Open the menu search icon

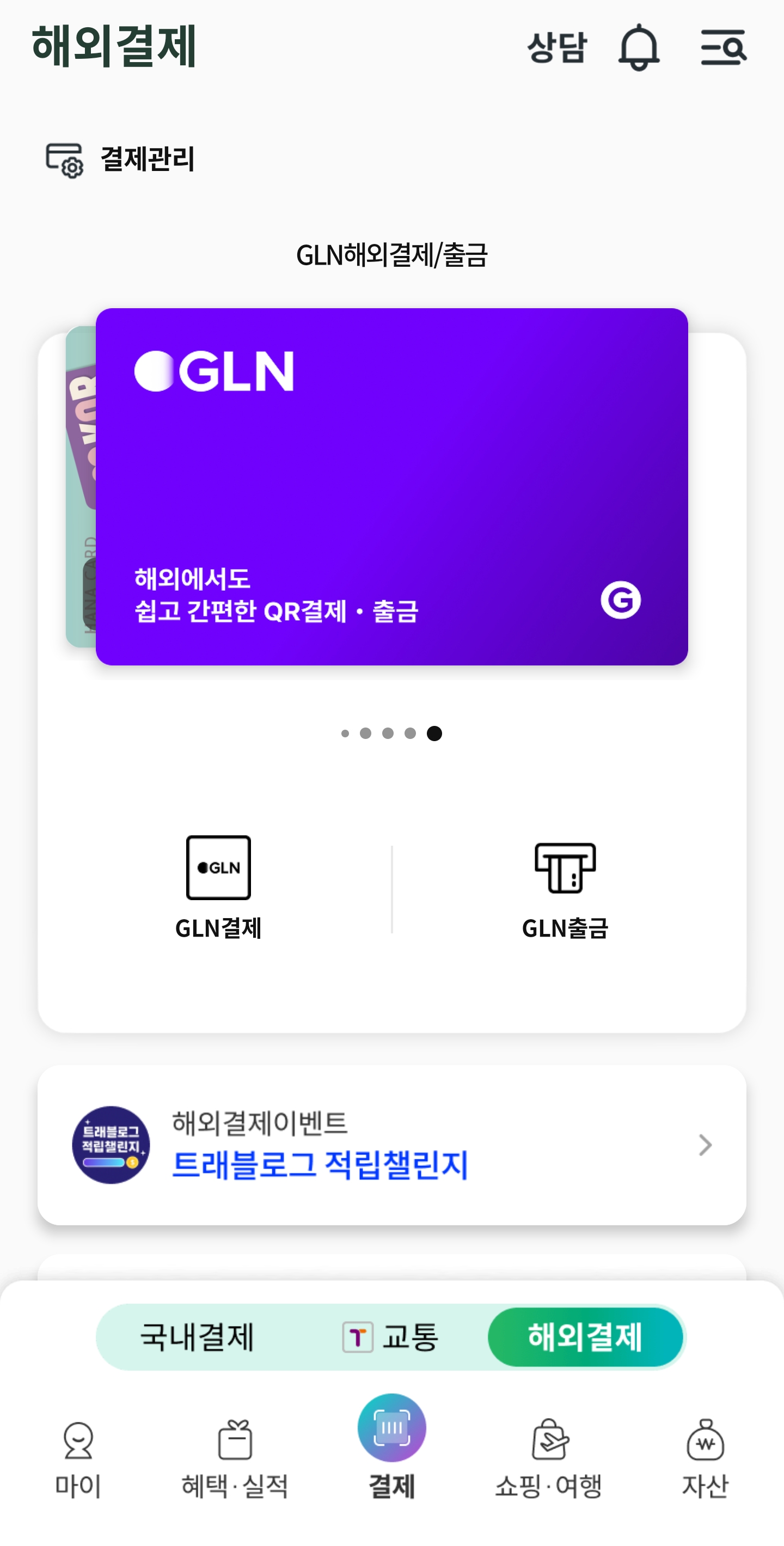(x=724, y=47)
